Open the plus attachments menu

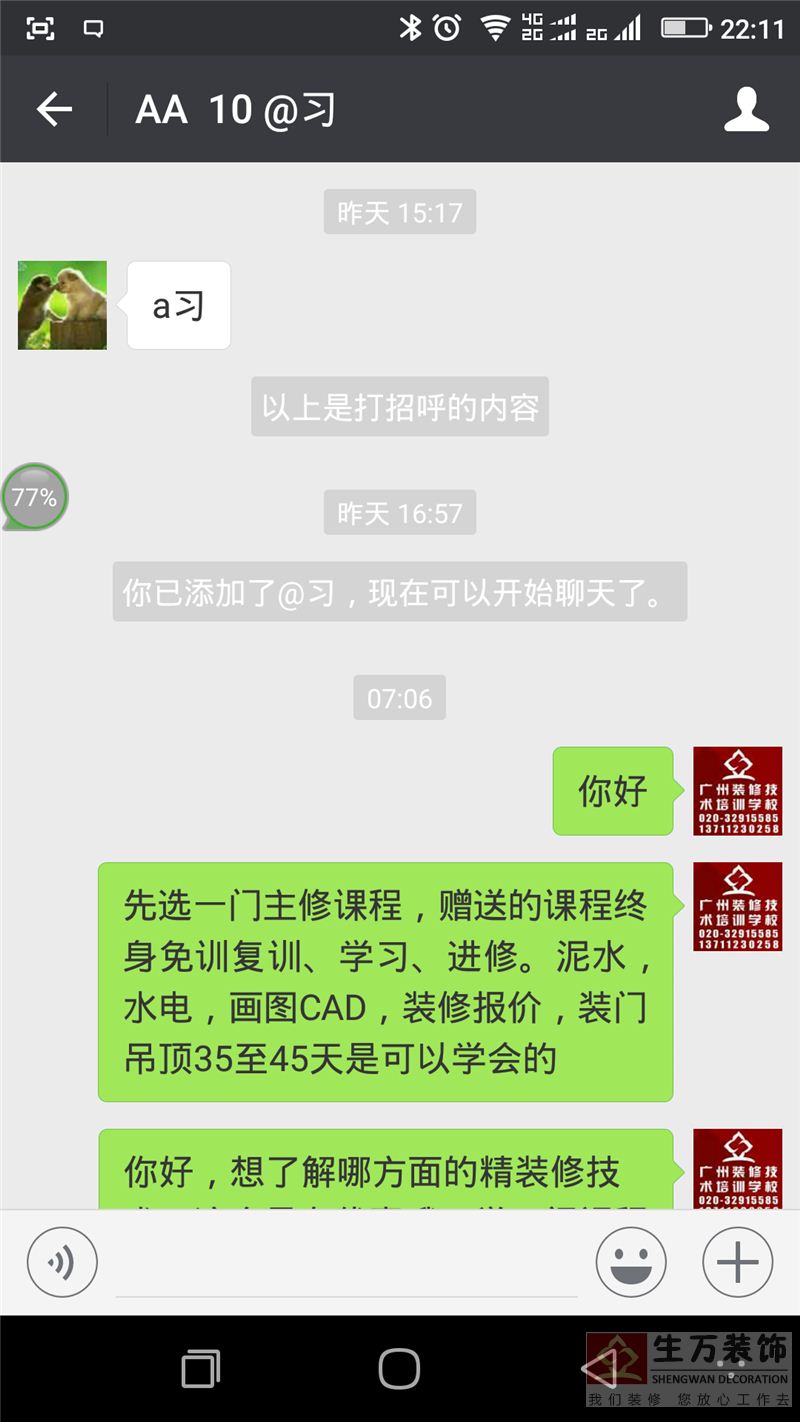click(737, 1262)
